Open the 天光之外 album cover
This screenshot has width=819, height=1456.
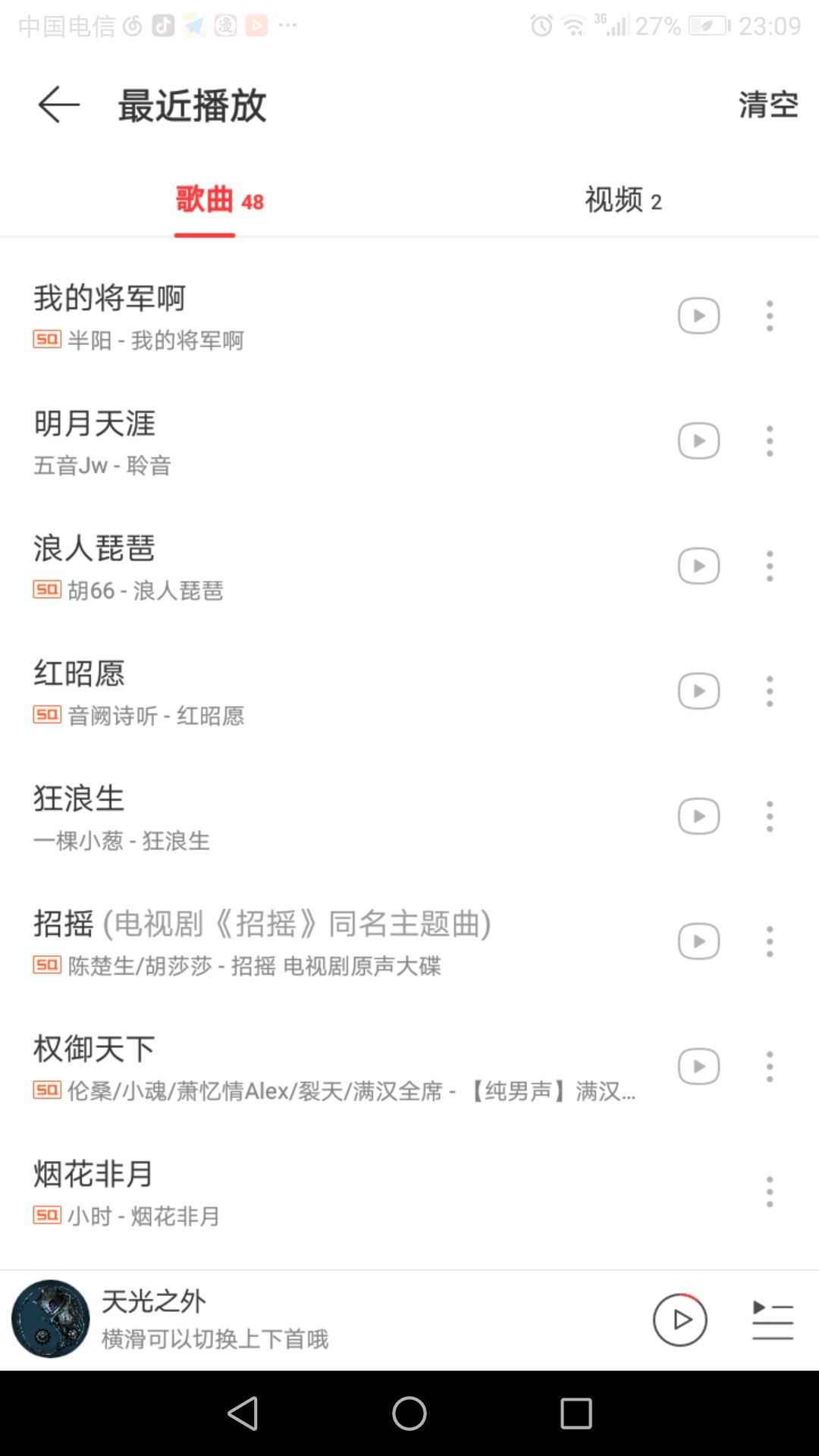tap(51, 1319)
